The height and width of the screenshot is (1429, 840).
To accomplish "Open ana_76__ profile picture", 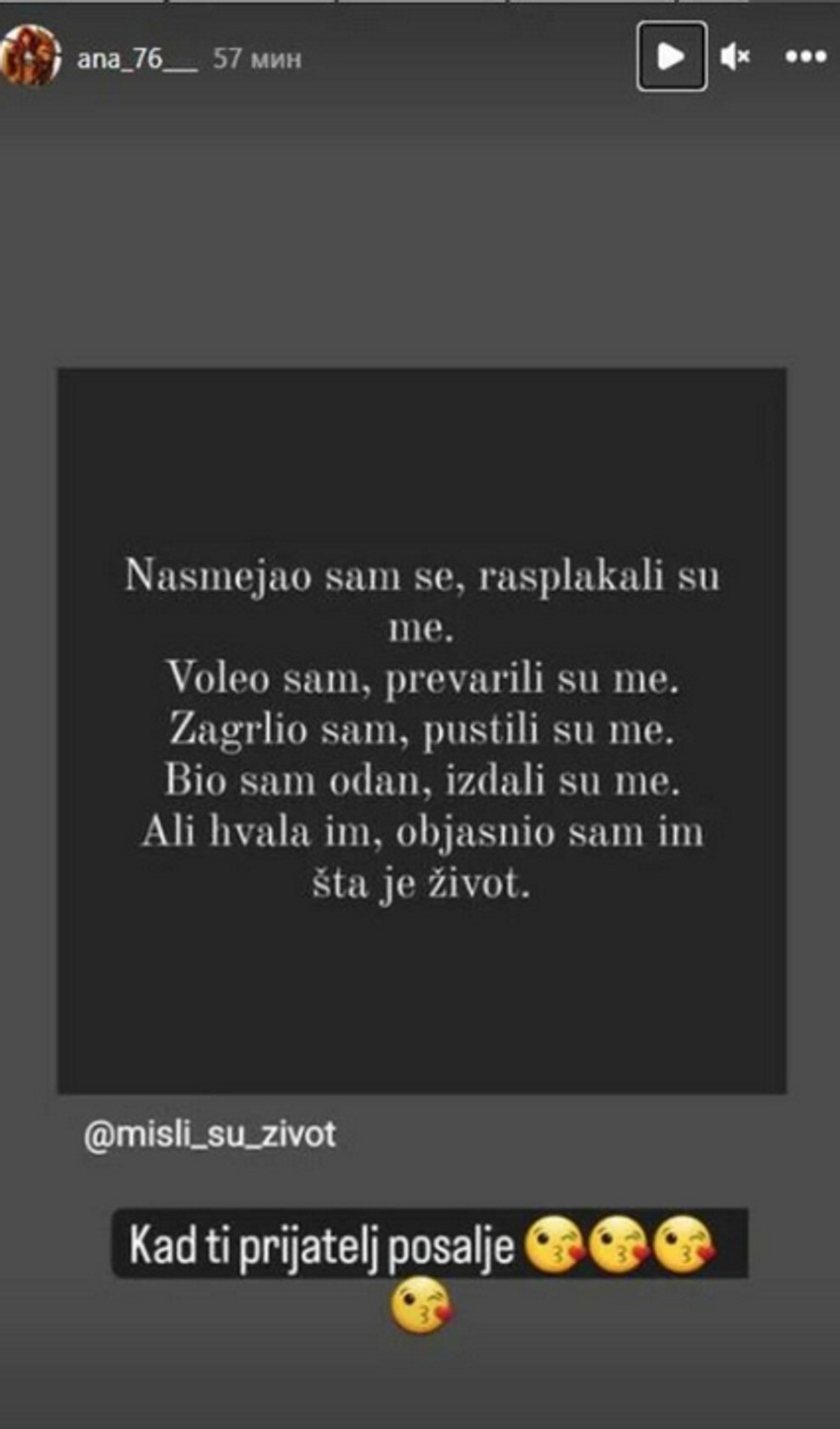I will click(x=30, y=57).
